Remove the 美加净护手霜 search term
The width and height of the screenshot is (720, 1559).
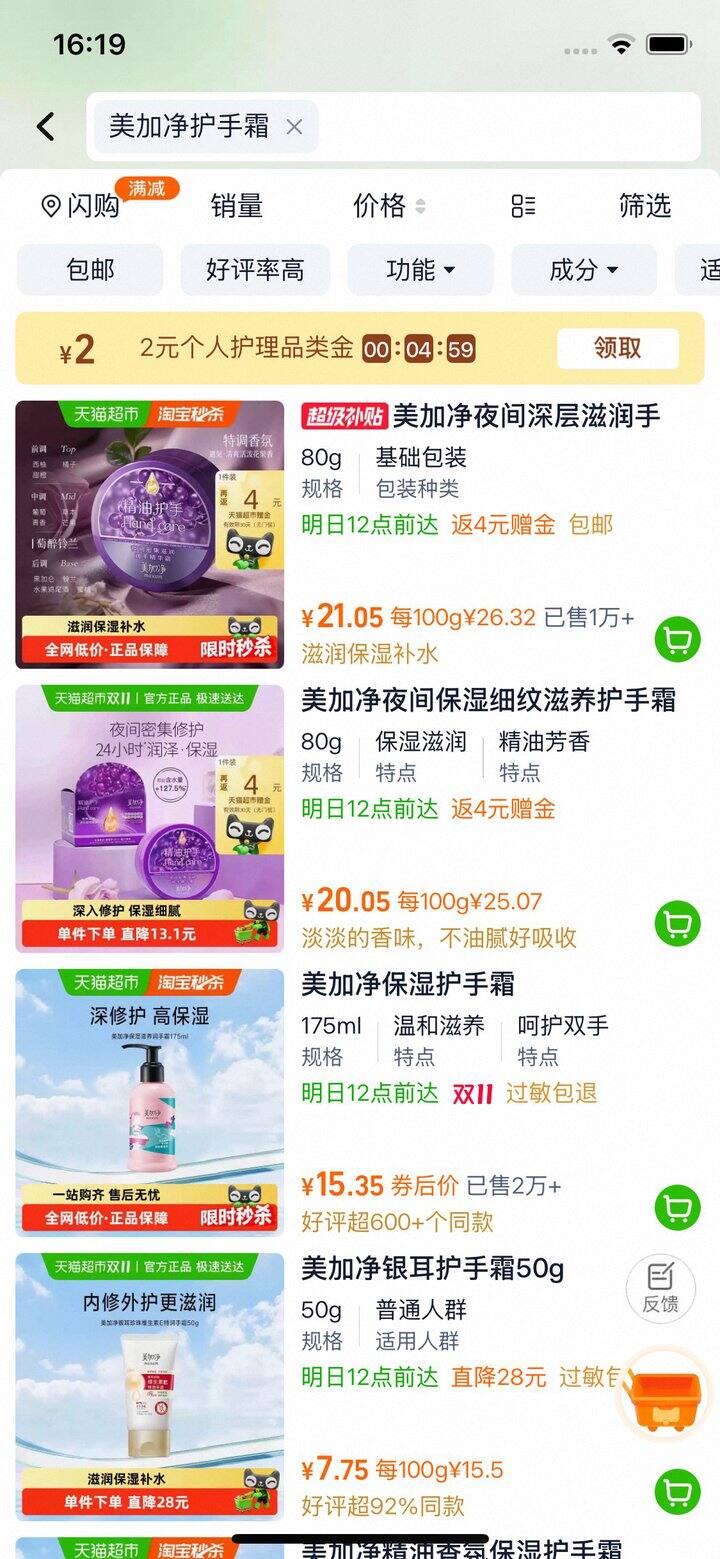click(x=294, y=127)
